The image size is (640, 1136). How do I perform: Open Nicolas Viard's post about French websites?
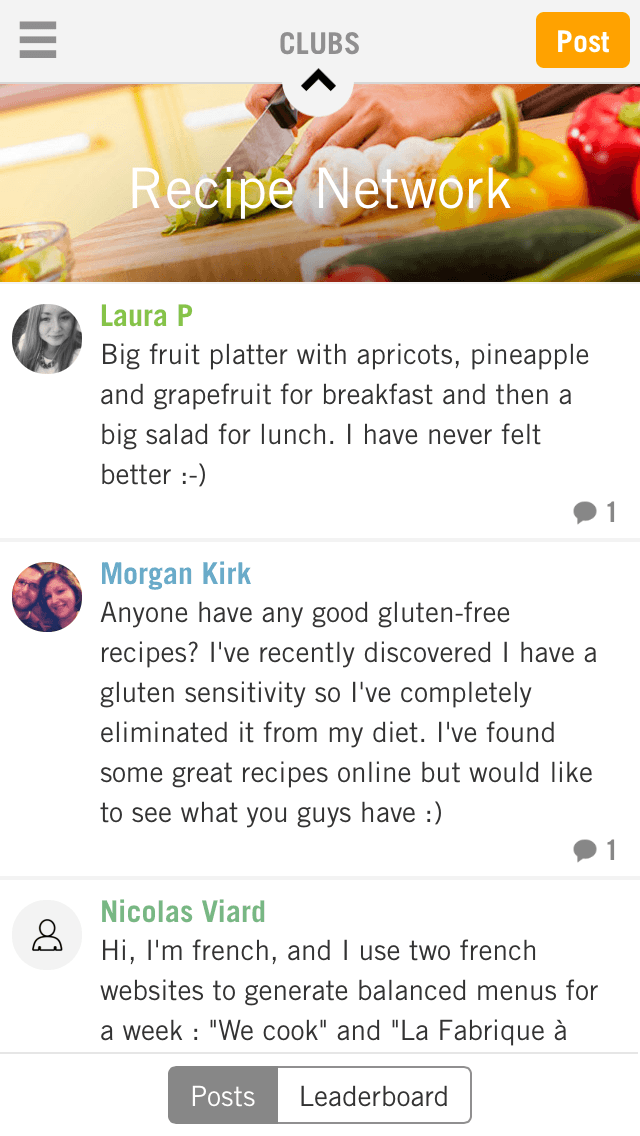click(349, 990)
